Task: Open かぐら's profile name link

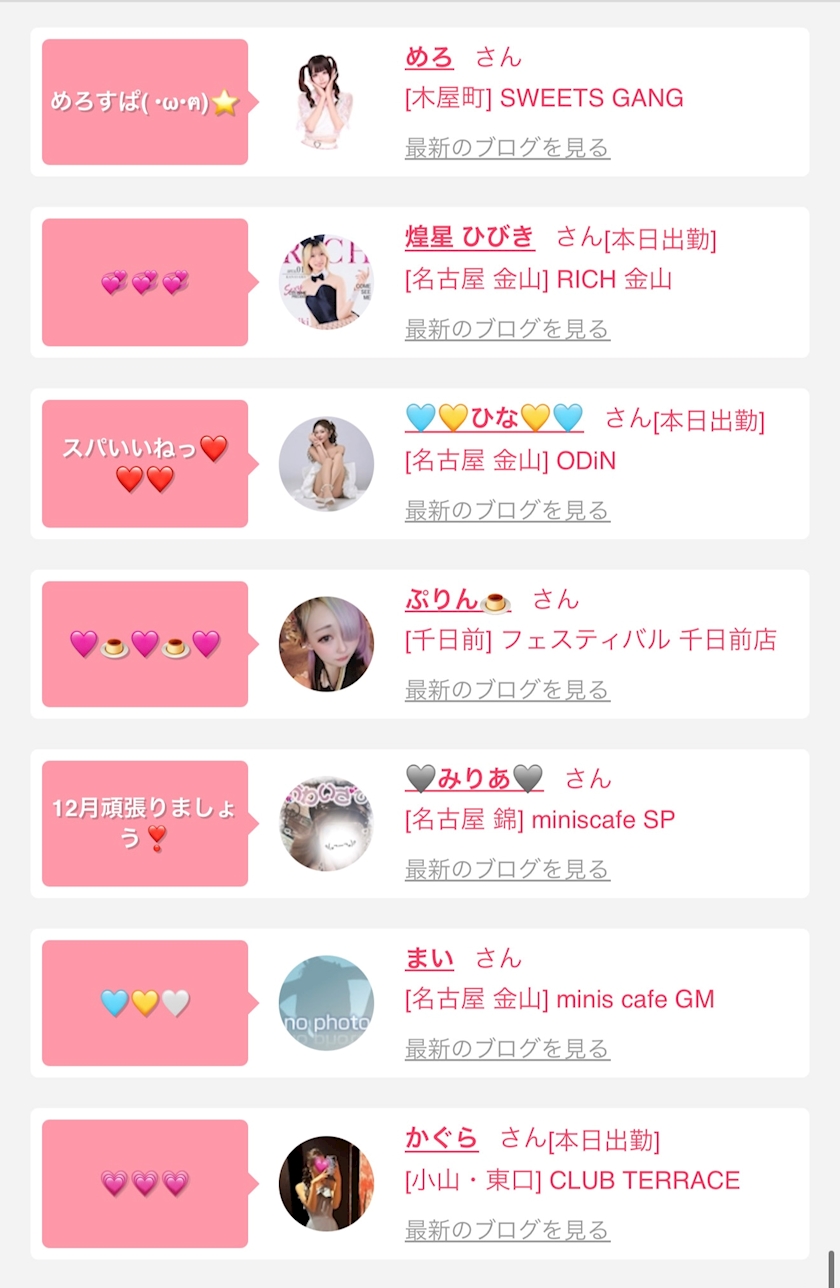Action: coord(441,1138)
